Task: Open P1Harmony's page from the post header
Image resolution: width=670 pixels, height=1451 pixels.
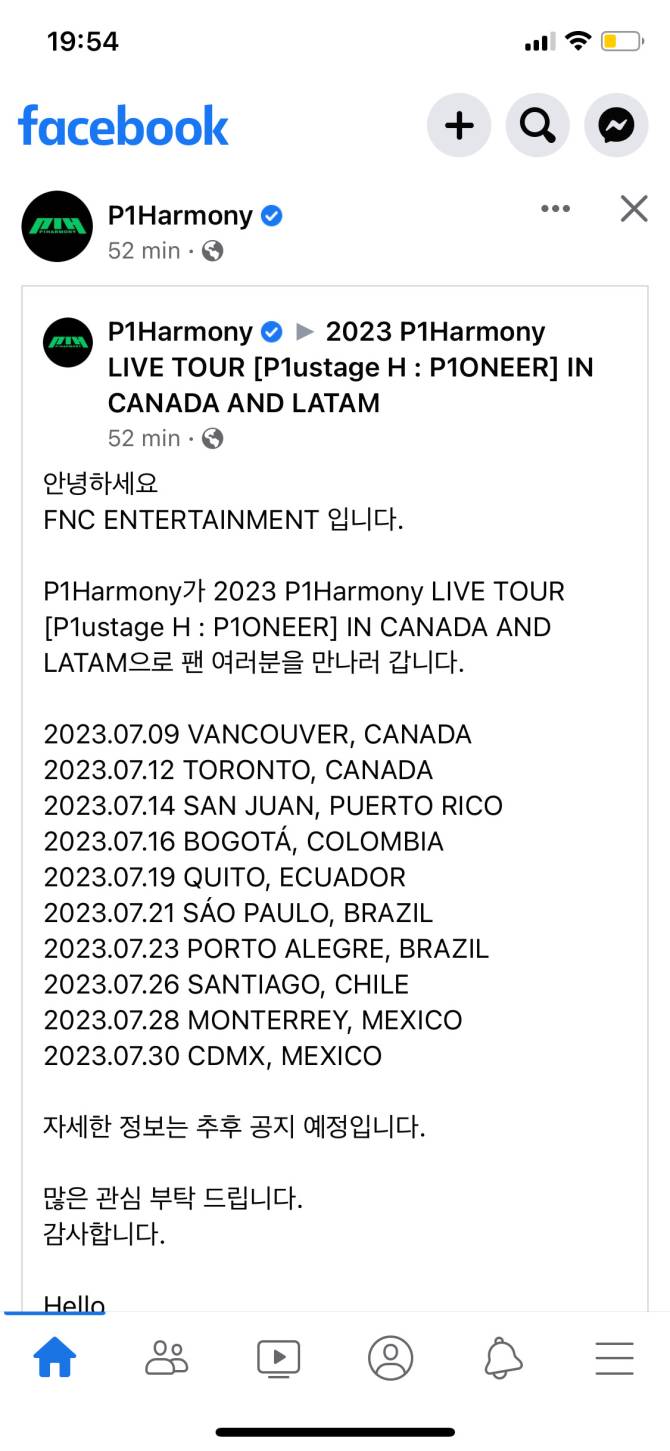Action: tap(180, 215)
